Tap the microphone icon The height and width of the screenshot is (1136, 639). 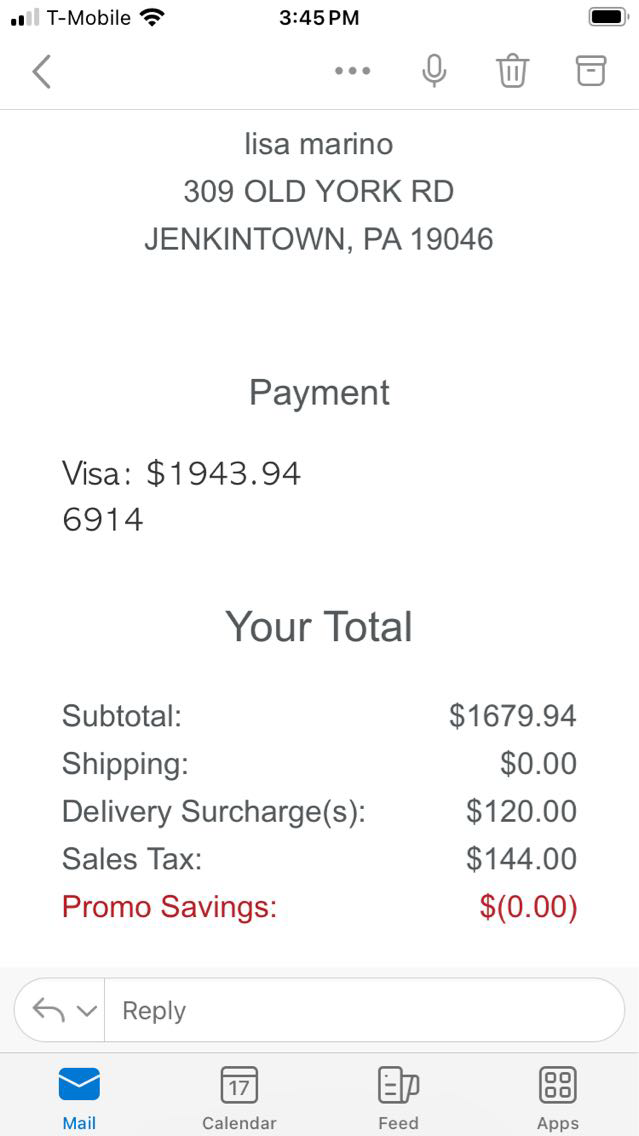pyautogui.click(x=433, y=71)
